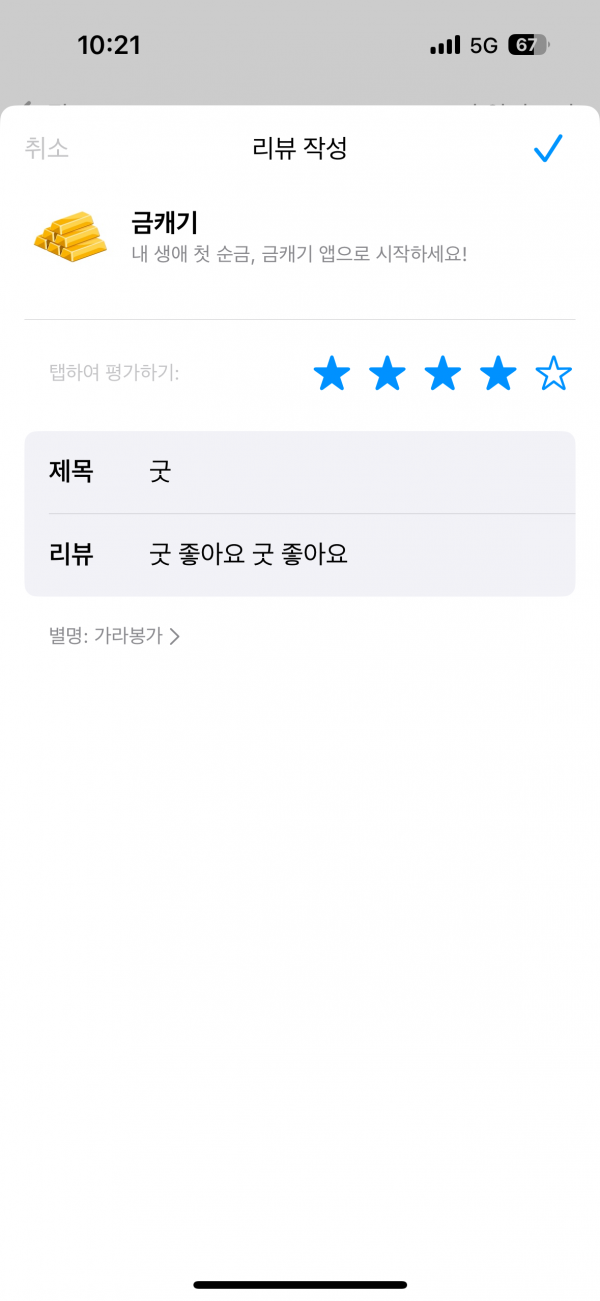This screenshot has width=600, height=1301.
Task: Submit the review with the checkmark
Action: [x=548, y=148]
